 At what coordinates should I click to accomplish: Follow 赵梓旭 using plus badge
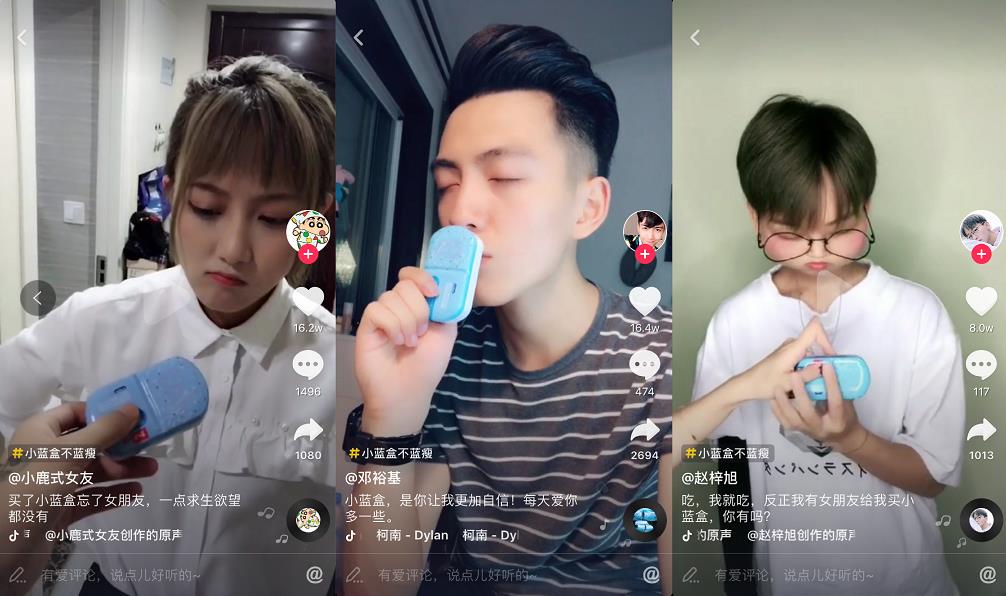[x=981, y=255]
